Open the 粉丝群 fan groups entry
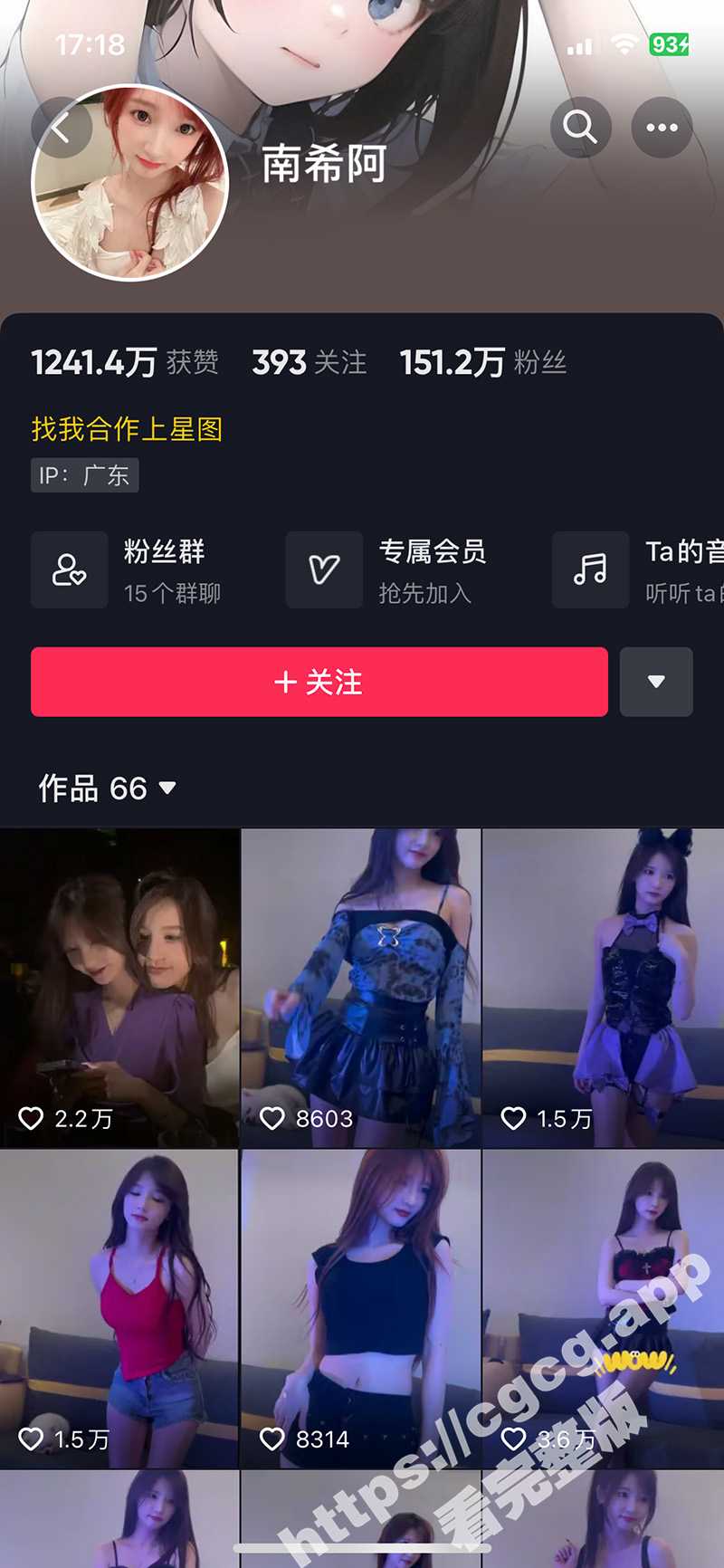 coord(127,570)
